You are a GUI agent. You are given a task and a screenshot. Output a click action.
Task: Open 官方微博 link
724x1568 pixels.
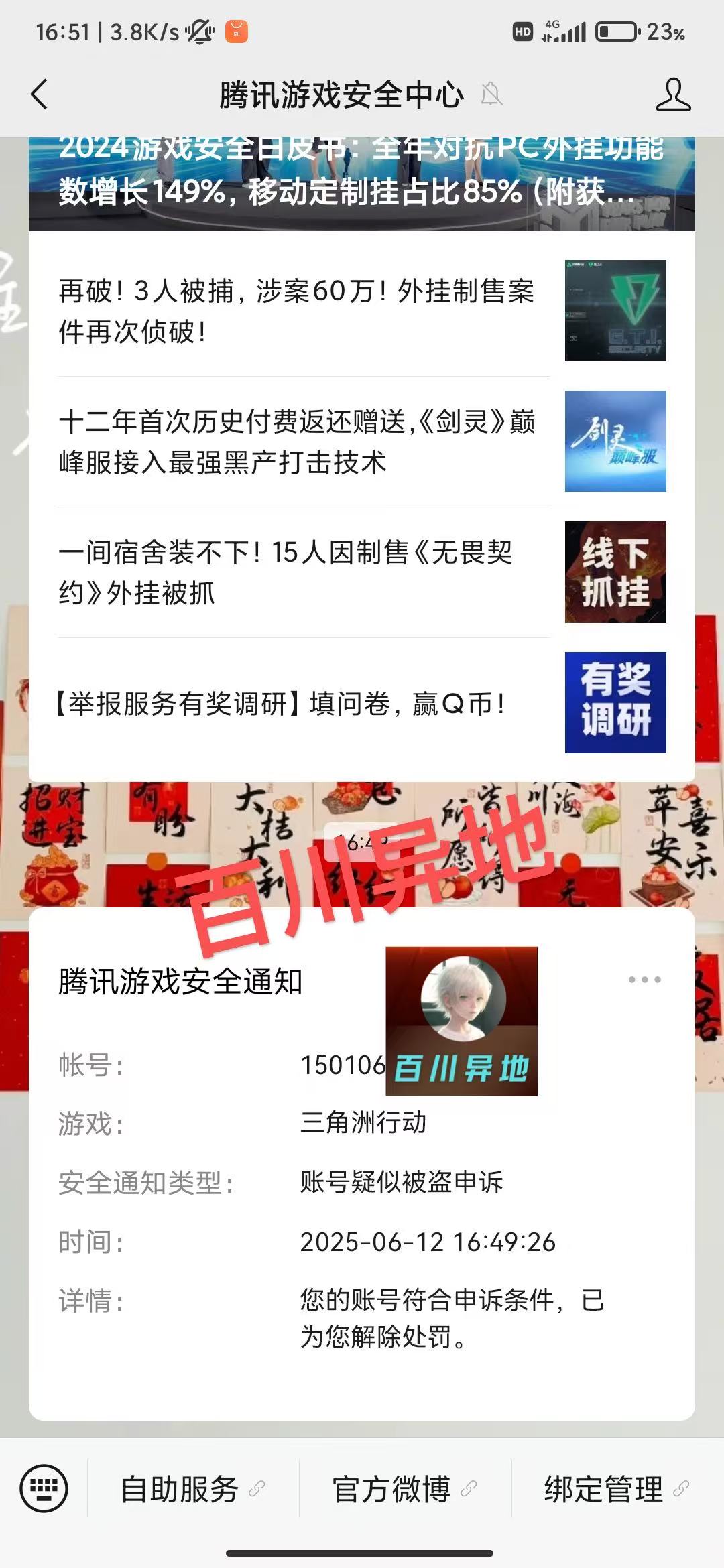[x=405, y=1489]
